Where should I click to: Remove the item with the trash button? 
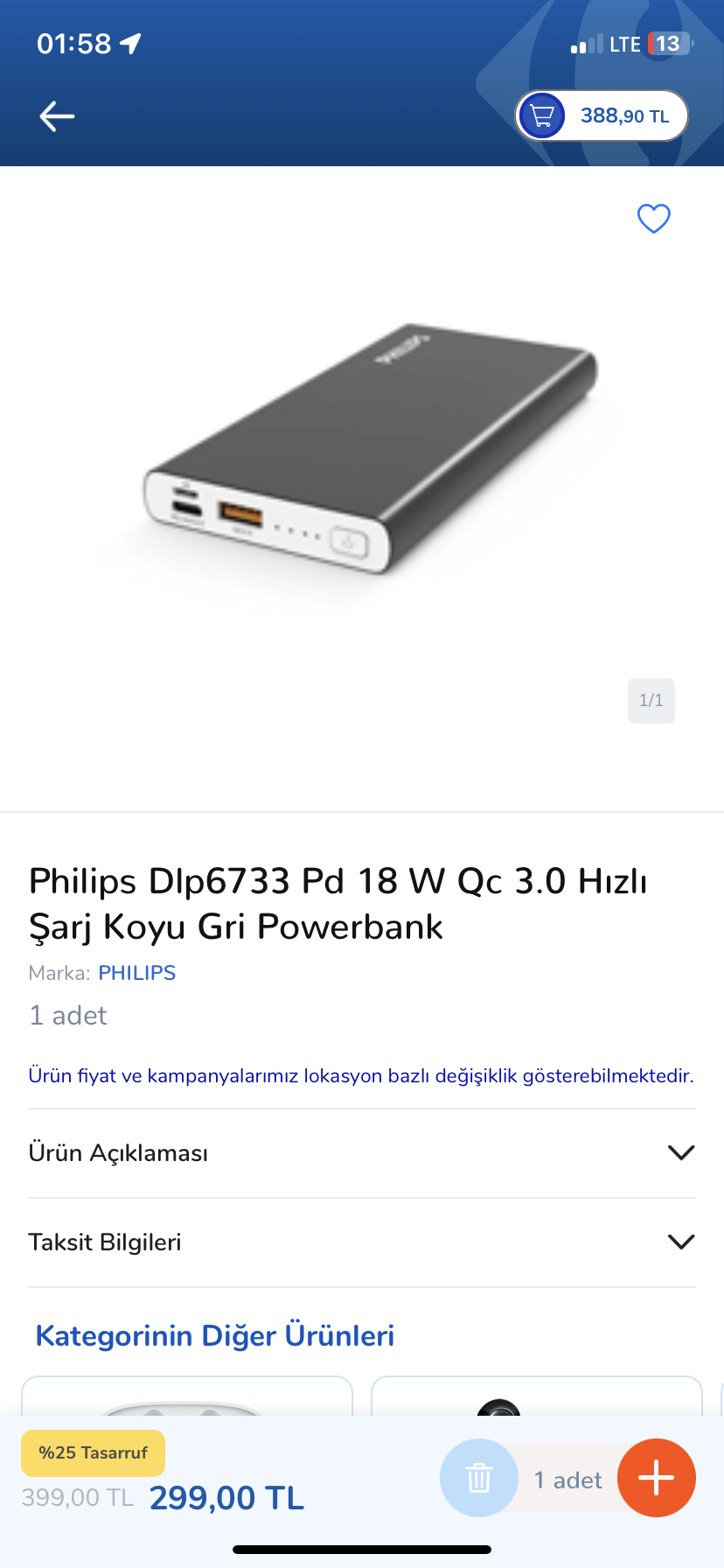tap(479, 1478)
